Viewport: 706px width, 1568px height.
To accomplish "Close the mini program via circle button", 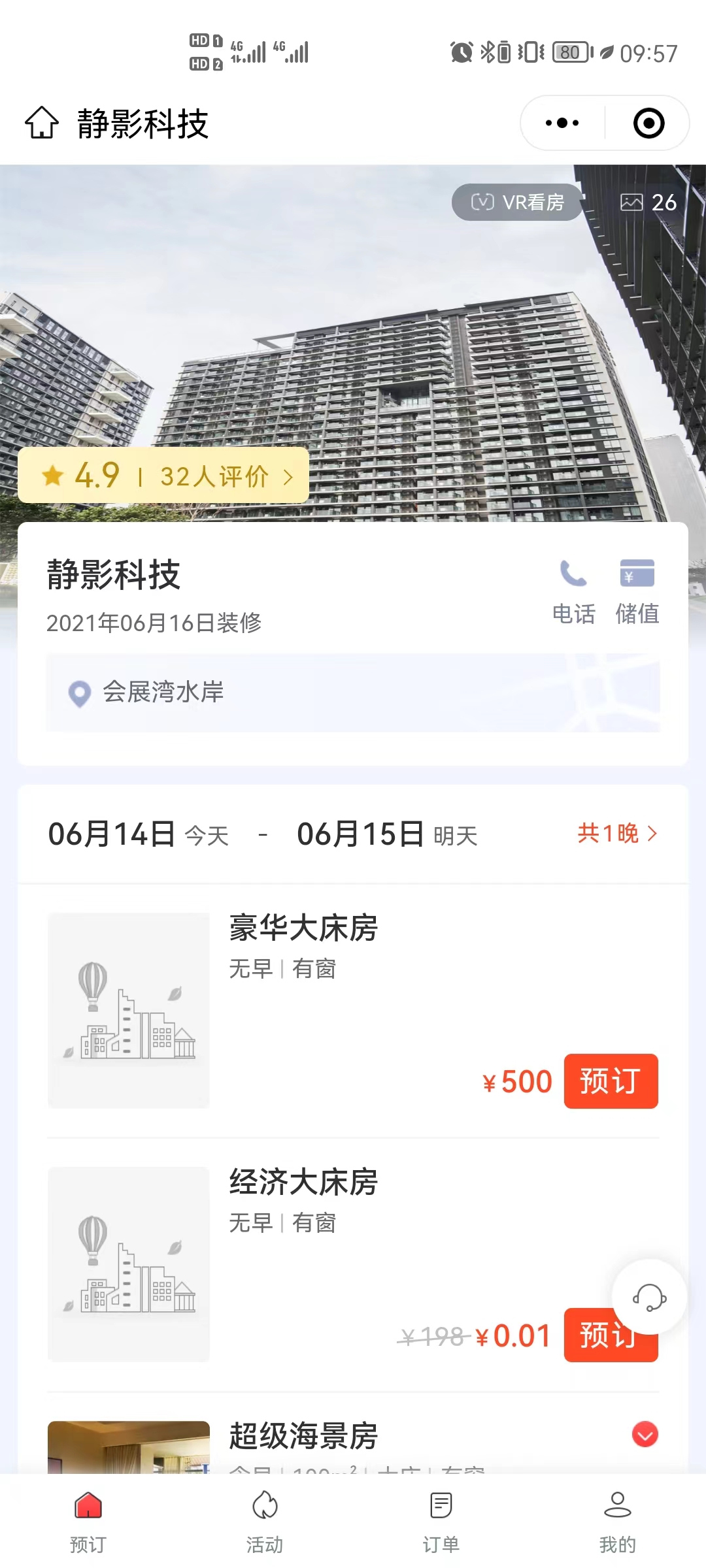I will pos(648,123).
